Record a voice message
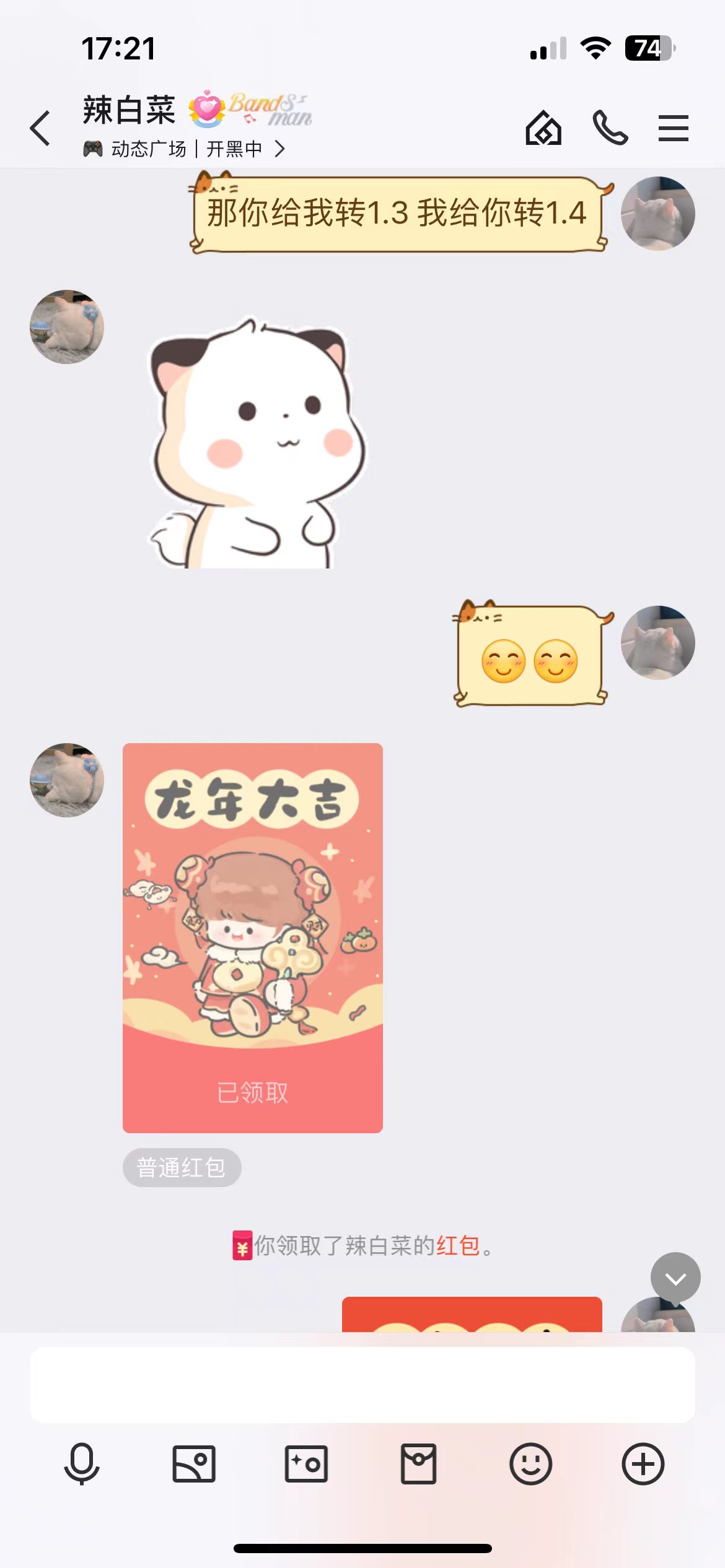 82,1464
